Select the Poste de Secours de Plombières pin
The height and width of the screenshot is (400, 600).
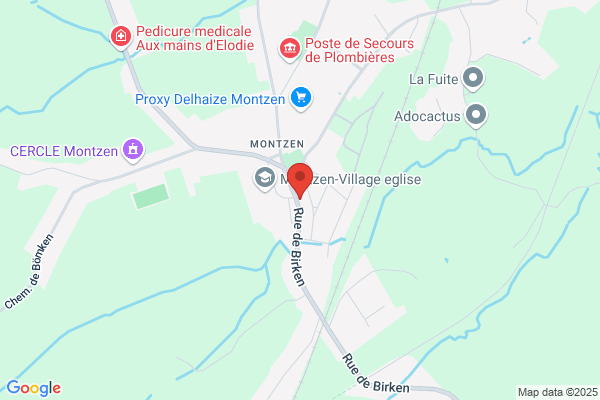point(290,49)
